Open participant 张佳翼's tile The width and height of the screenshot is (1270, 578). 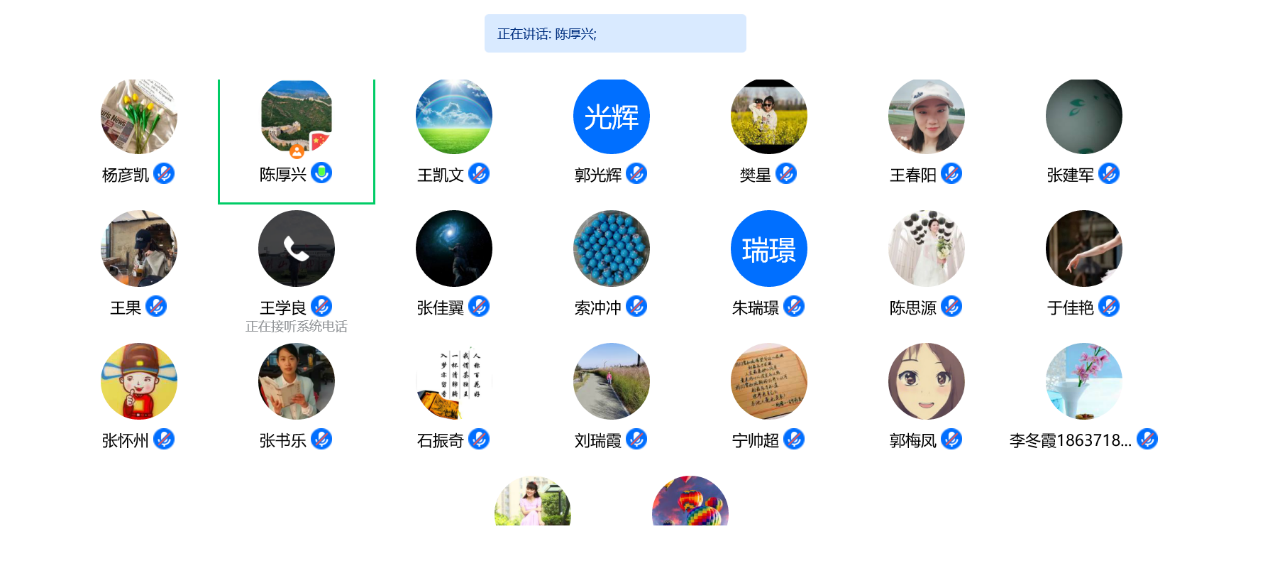click(x=454, y=248)
